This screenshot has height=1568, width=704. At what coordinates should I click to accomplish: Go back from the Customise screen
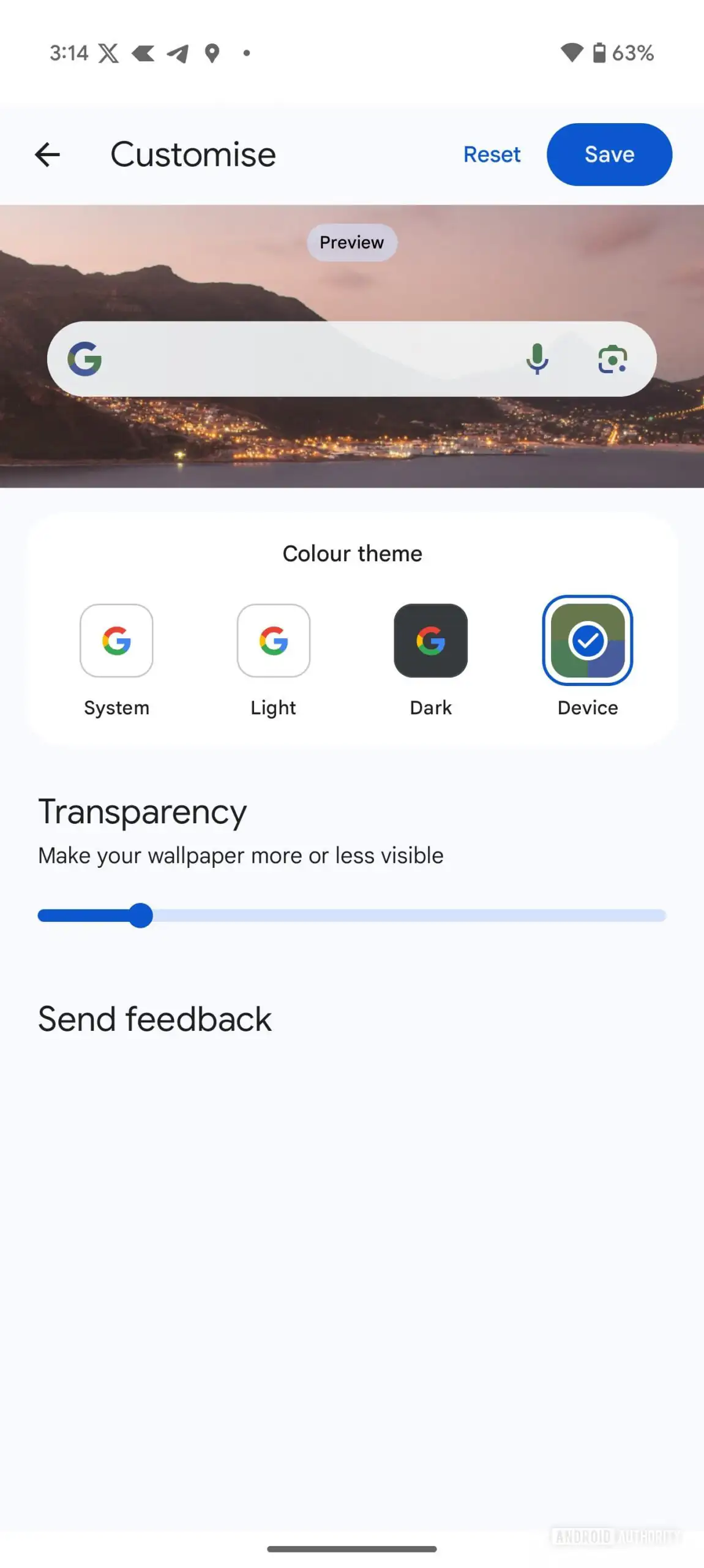[x=47, y=154]
